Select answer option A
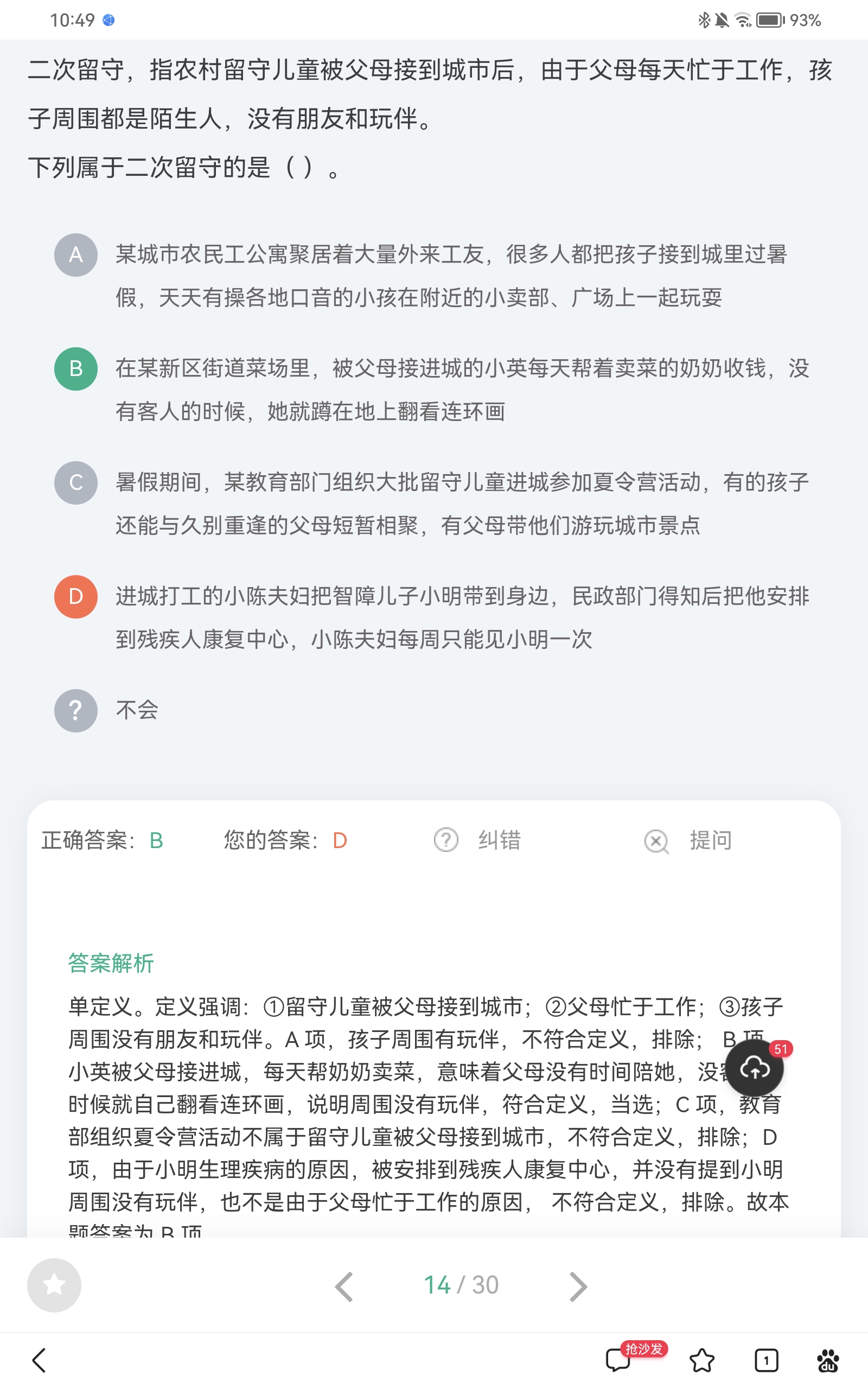Image resolution: width=868 pixels, height=1389 pixels. pyautogui.click(x=76, y=255)
